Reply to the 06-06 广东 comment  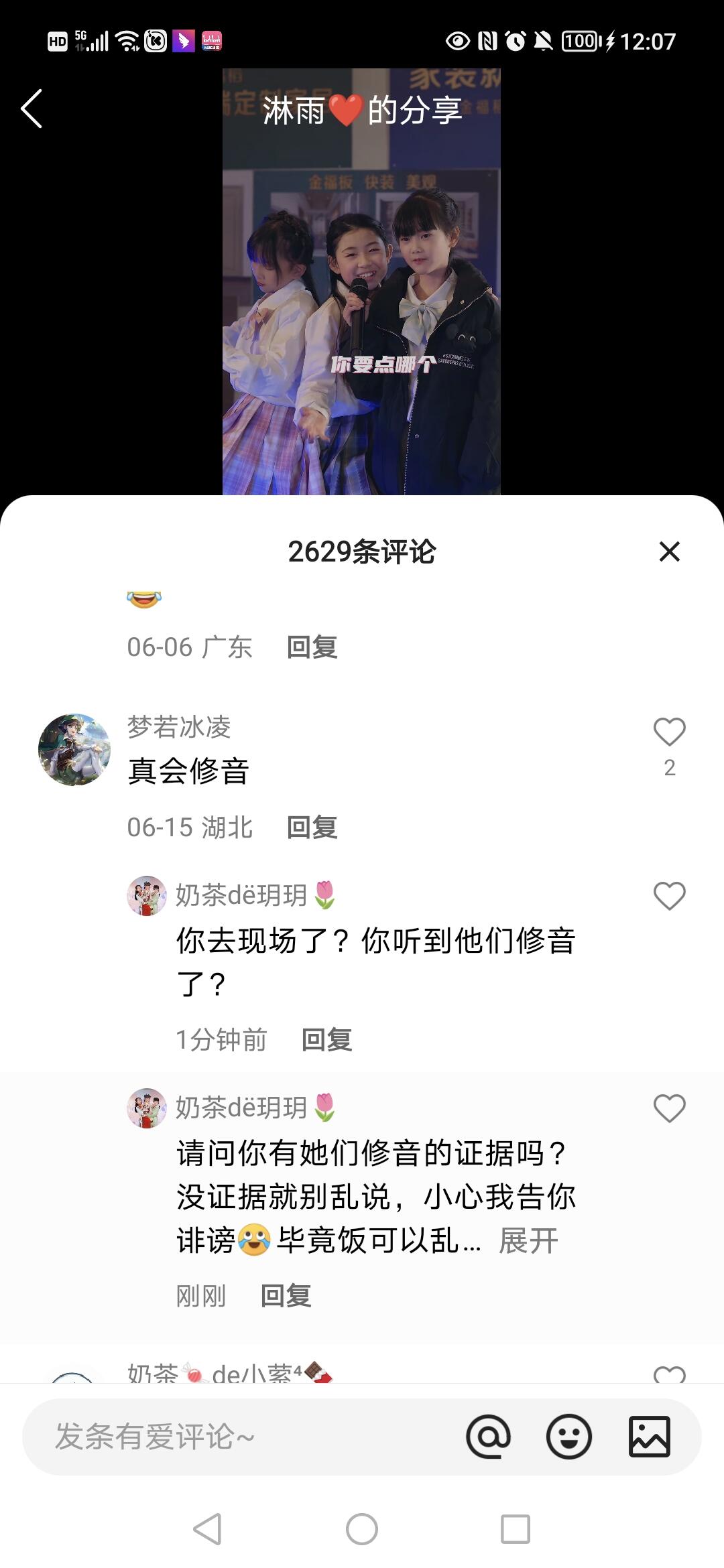tap(312, 647)
